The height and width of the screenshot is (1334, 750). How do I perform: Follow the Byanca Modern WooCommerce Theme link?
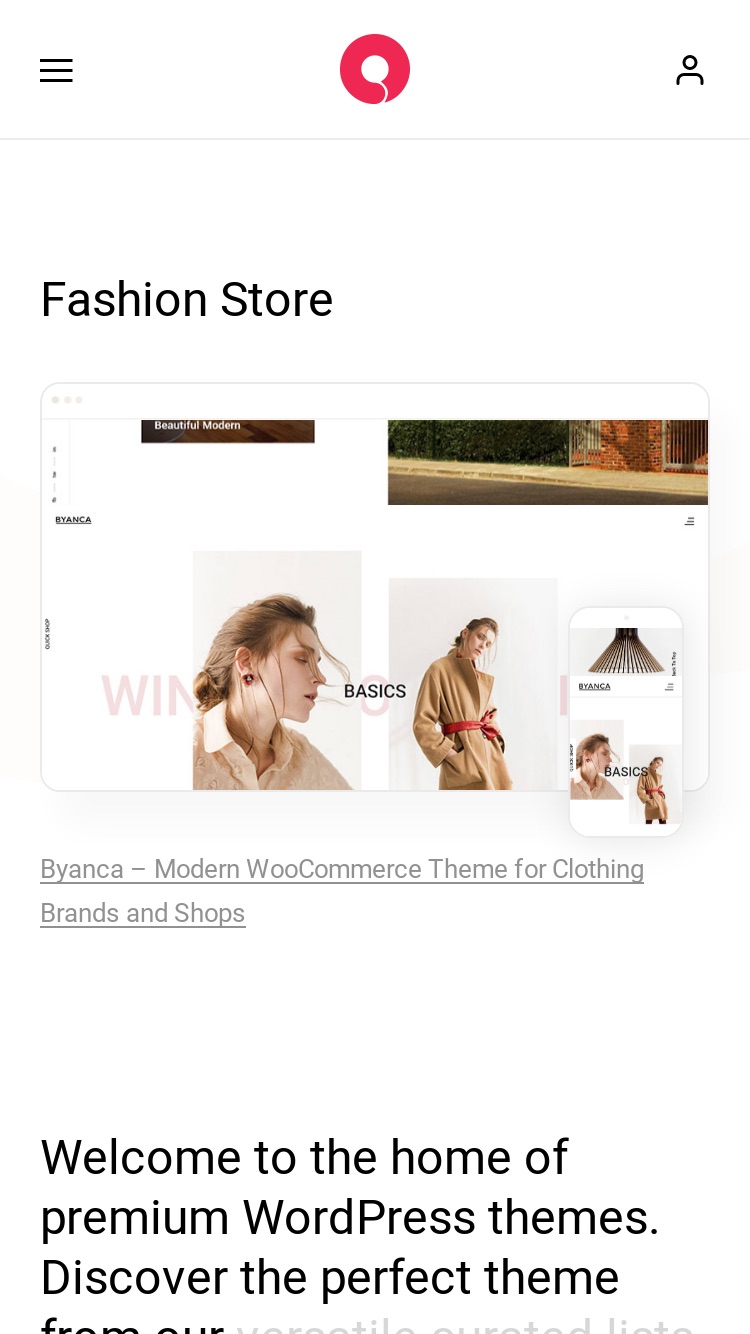pyautogui.click(x=342, y=891)
